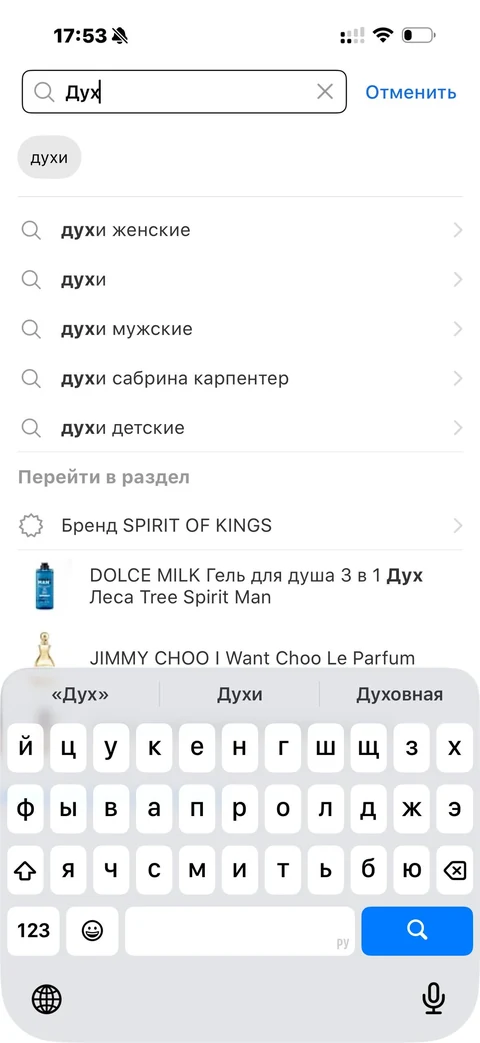Choose the keyboard prediction Духи
The width and height of the screenshot is (480, 1043).
click(239, 695)
